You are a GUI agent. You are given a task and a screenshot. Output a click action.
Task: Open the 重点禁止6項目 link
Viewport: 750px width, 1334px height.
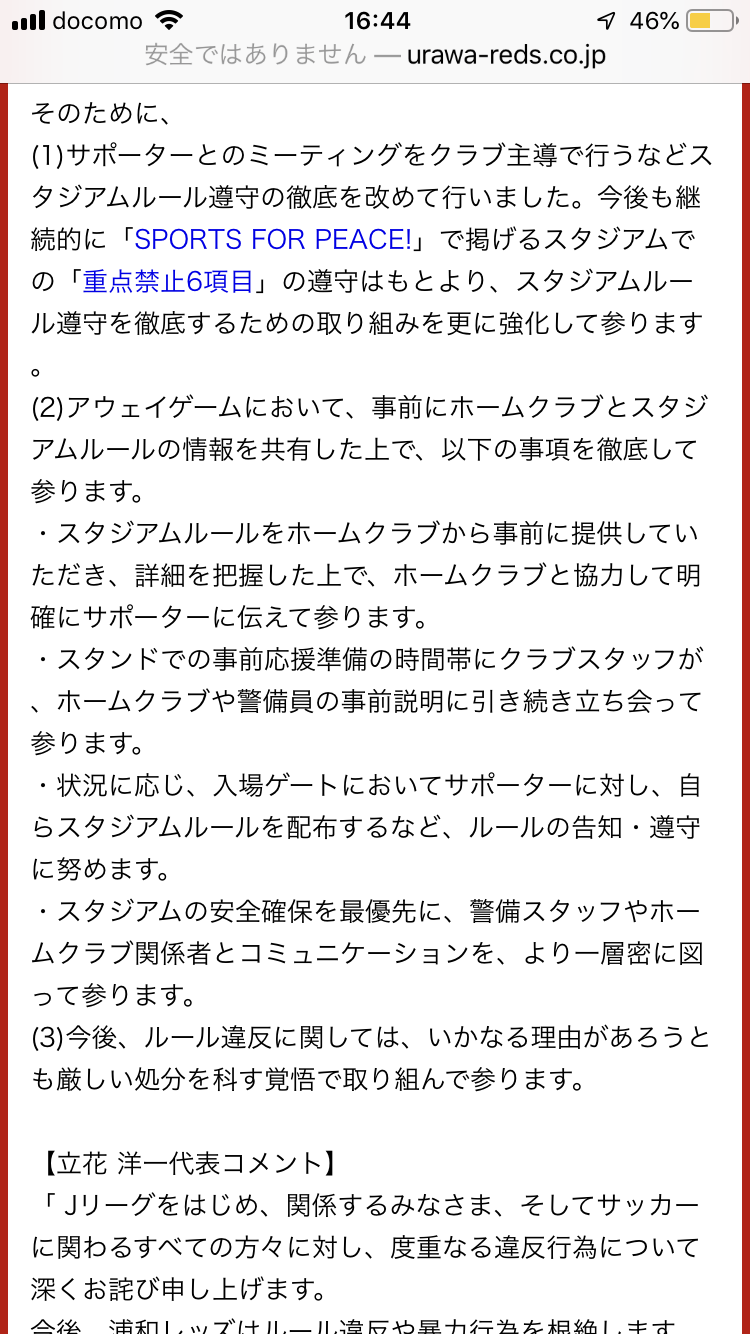click(168, 282)
